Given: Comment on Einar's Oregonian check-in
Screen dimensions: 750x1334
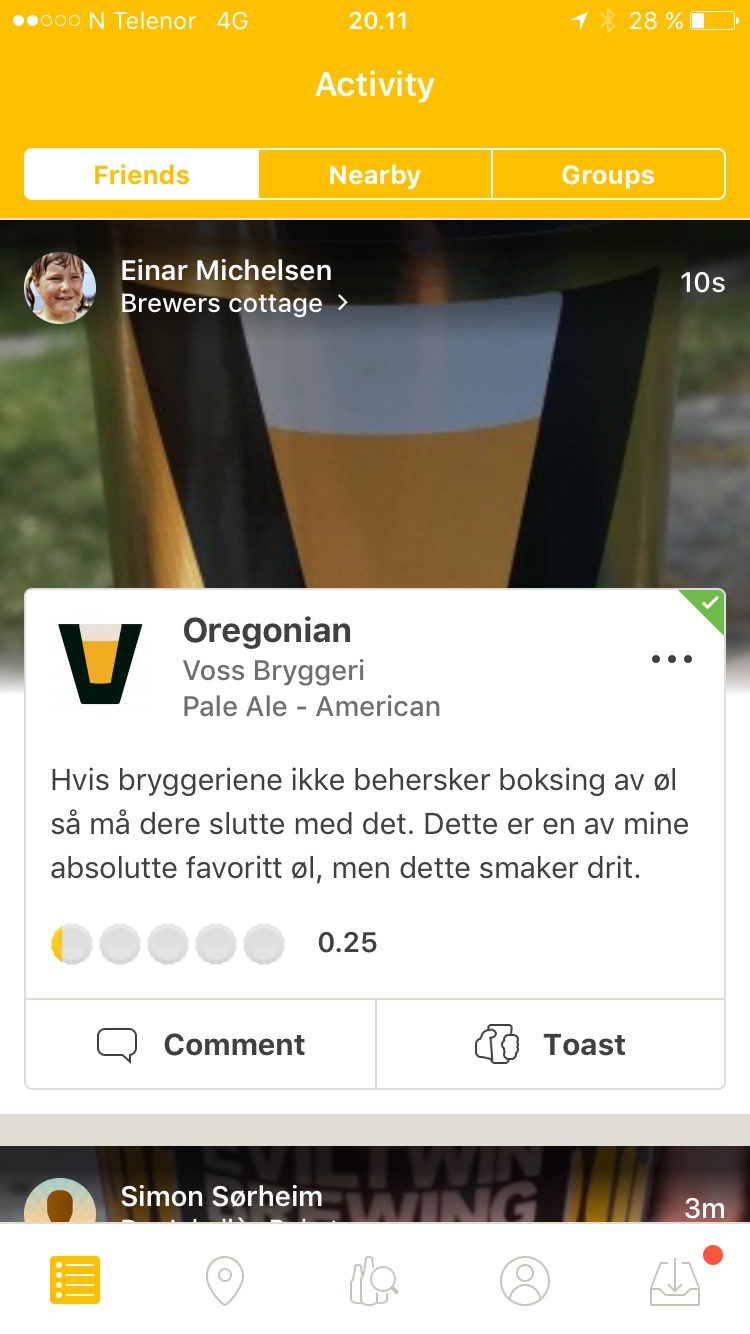Looking at the screenshot, I should (201, 1044).
